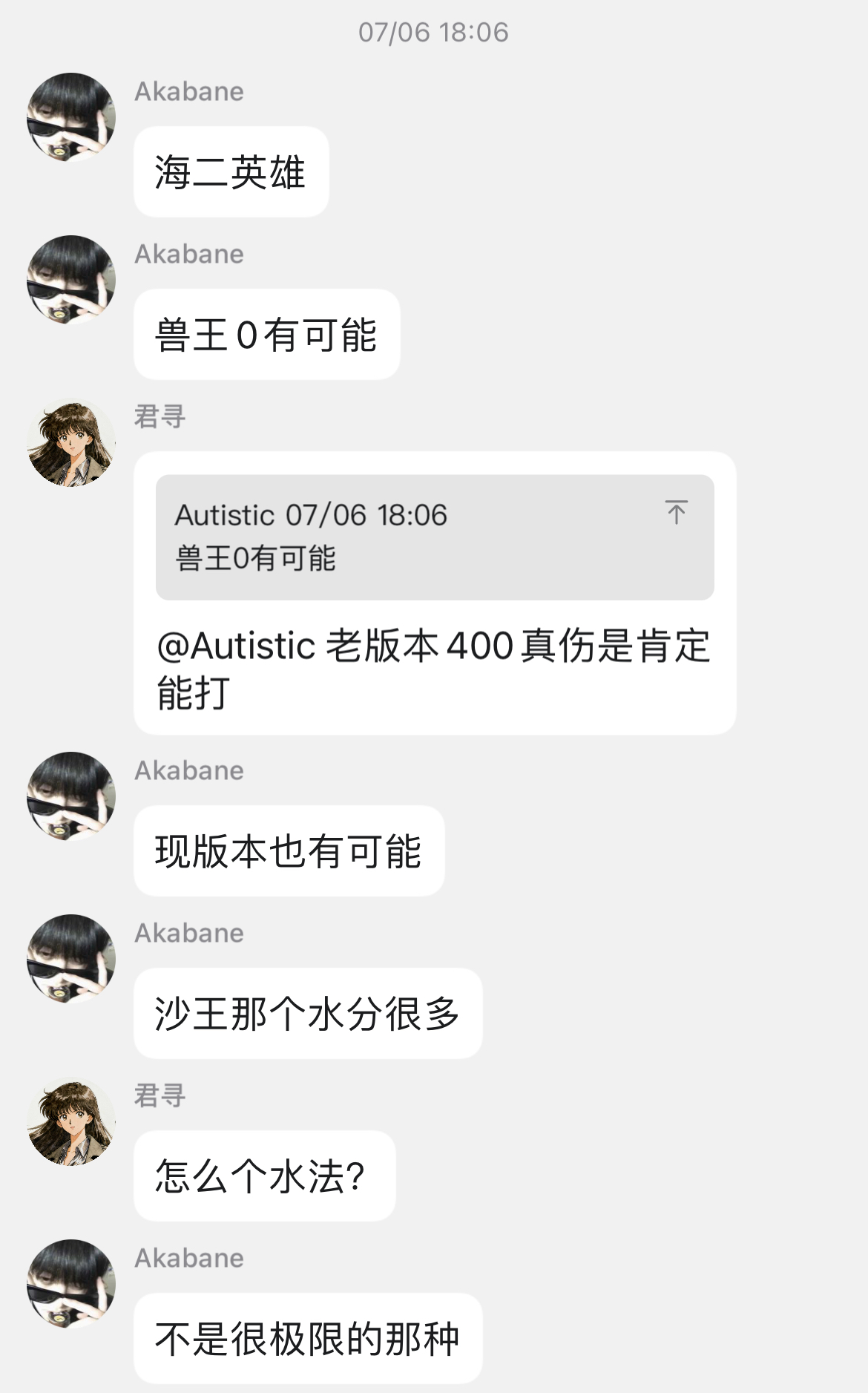The width and height of the screenshot is (868, 1393).
Task: Jump to the quoted original message arrow
Action: coord(675,513)
